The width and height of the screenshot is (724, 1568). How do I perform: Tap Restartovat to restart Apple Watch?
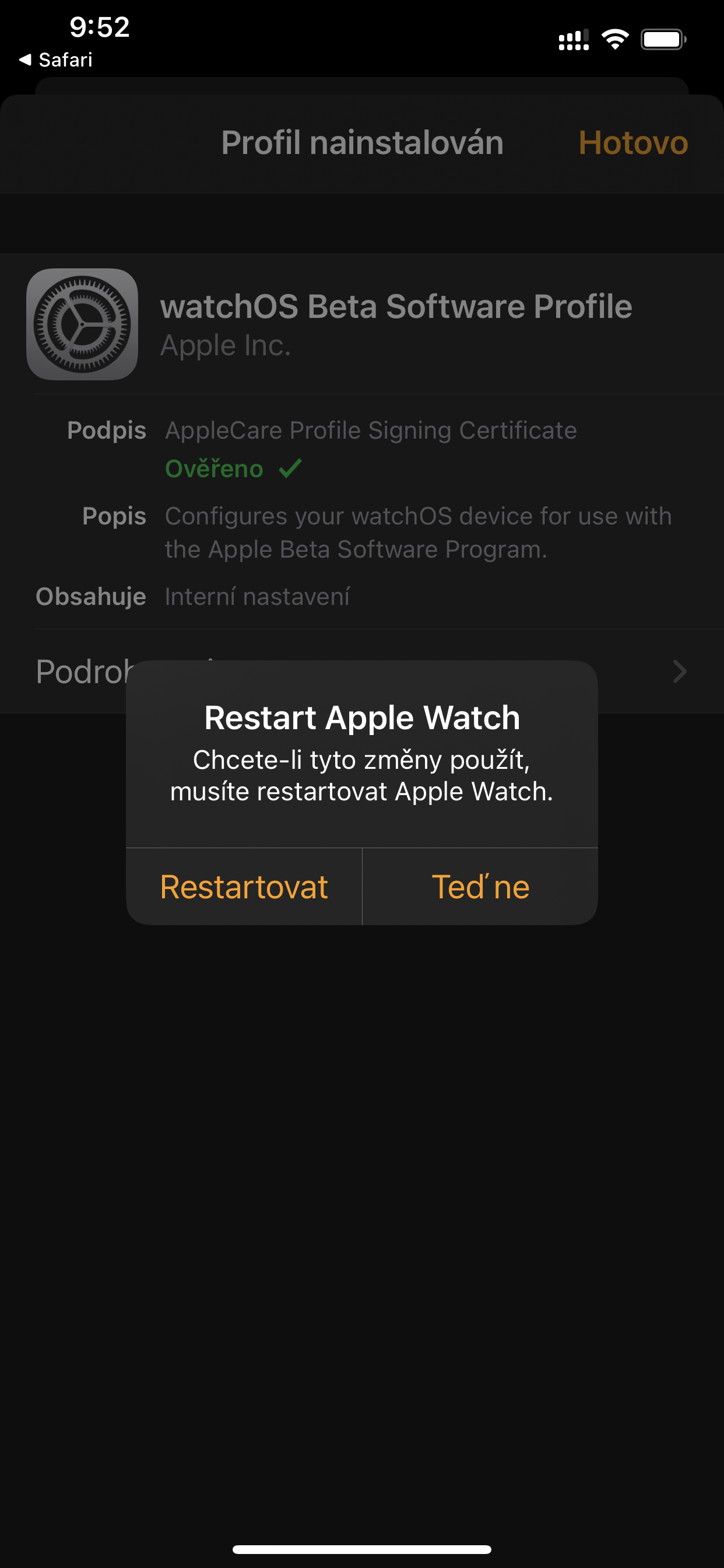point(244,886)
